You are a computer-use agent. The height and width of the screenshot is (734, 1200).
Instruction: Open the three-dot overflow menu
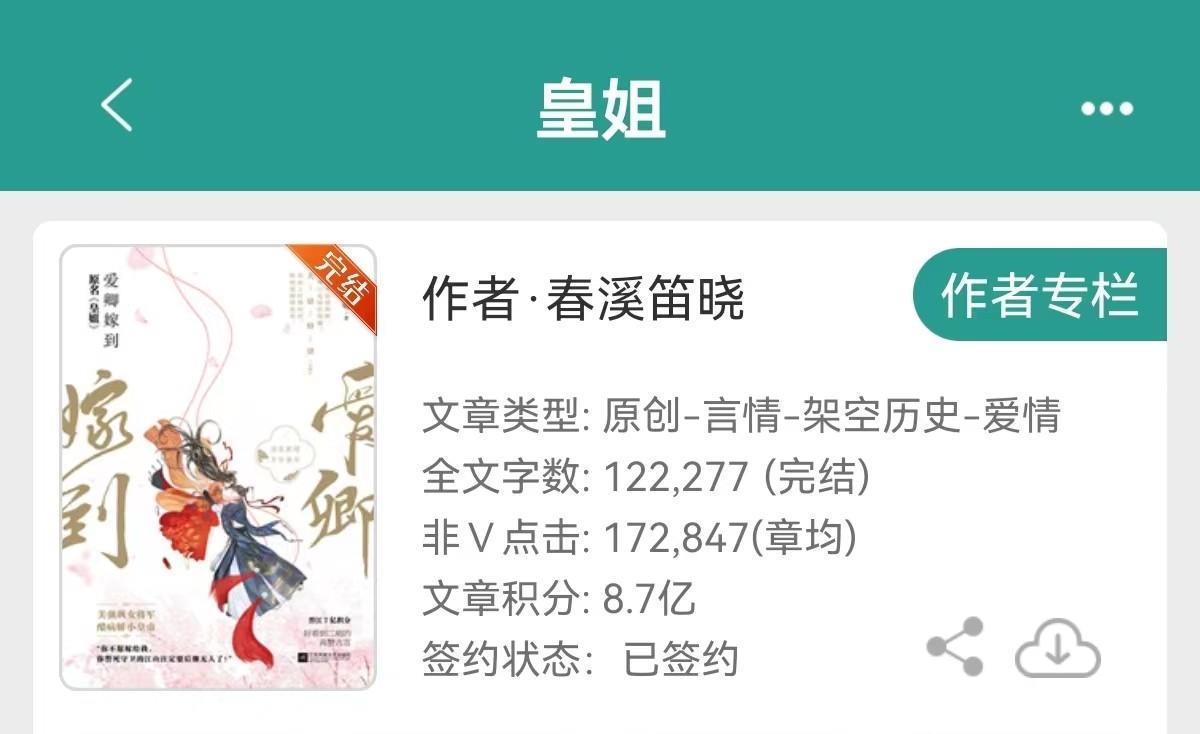coord(1107,108)
